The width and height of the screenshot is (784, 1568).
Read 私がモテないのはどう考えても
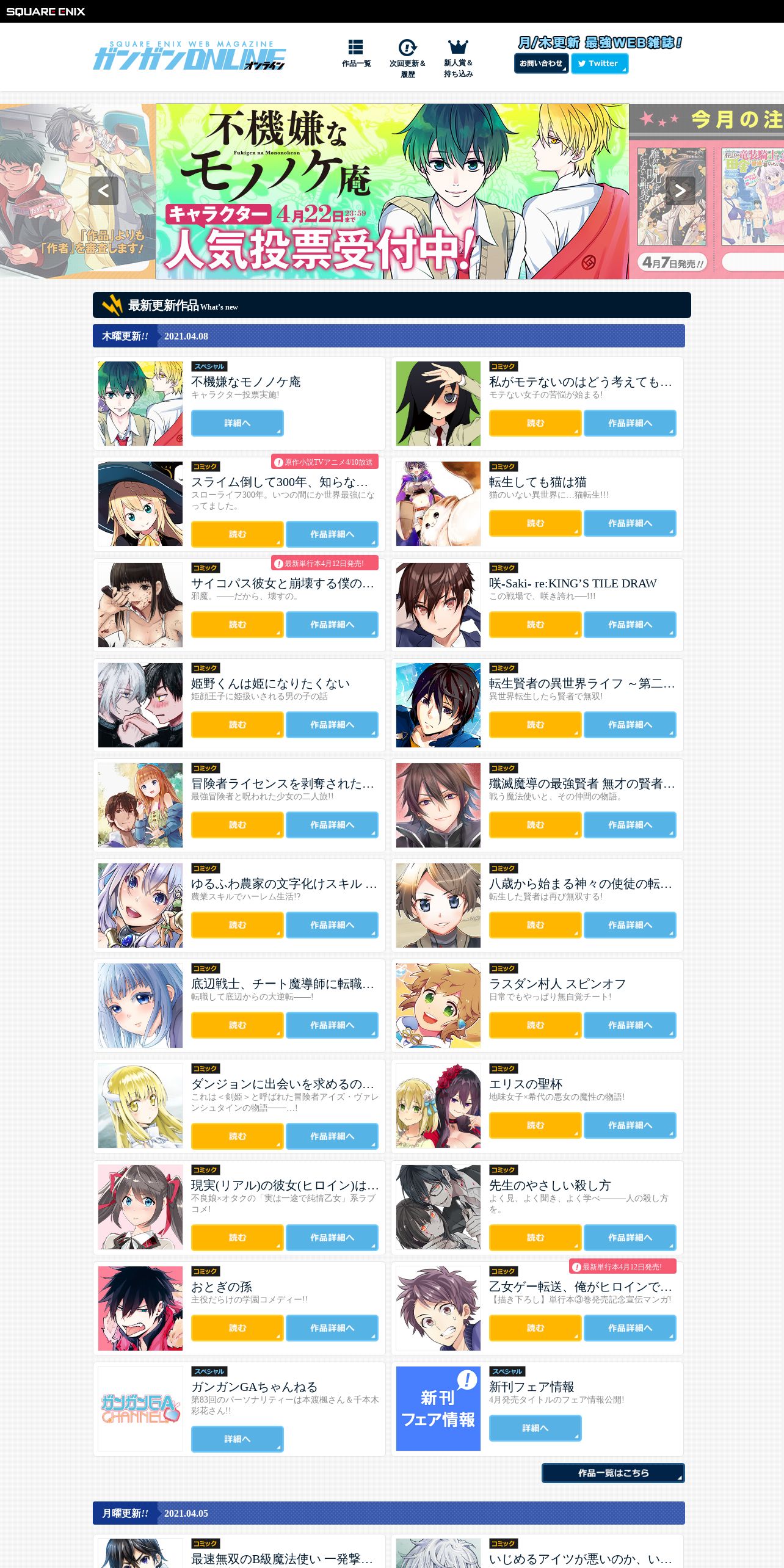pyautogui.click(x=535, y=423)
